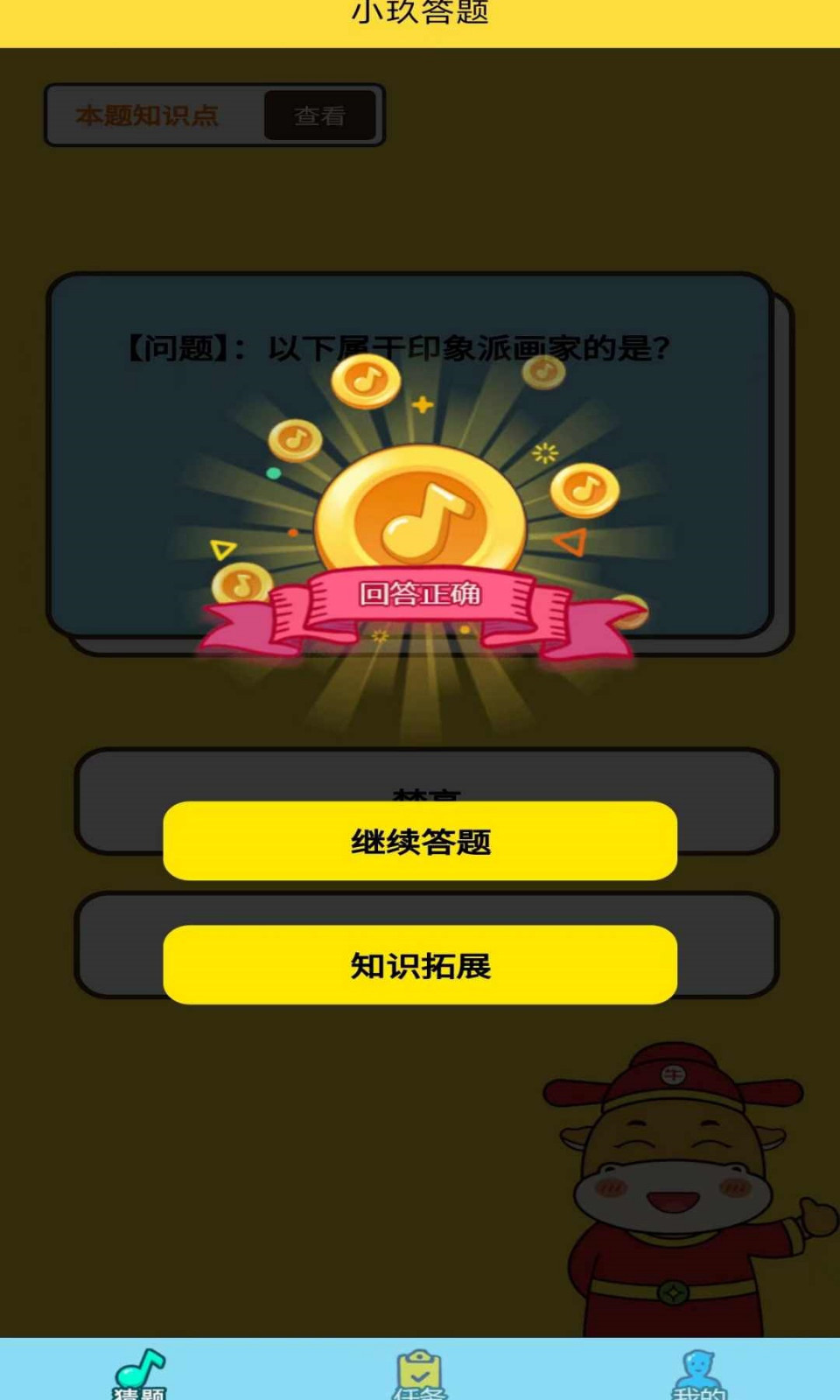Tap 继续答题 to continue answering

tap(420, 841)
